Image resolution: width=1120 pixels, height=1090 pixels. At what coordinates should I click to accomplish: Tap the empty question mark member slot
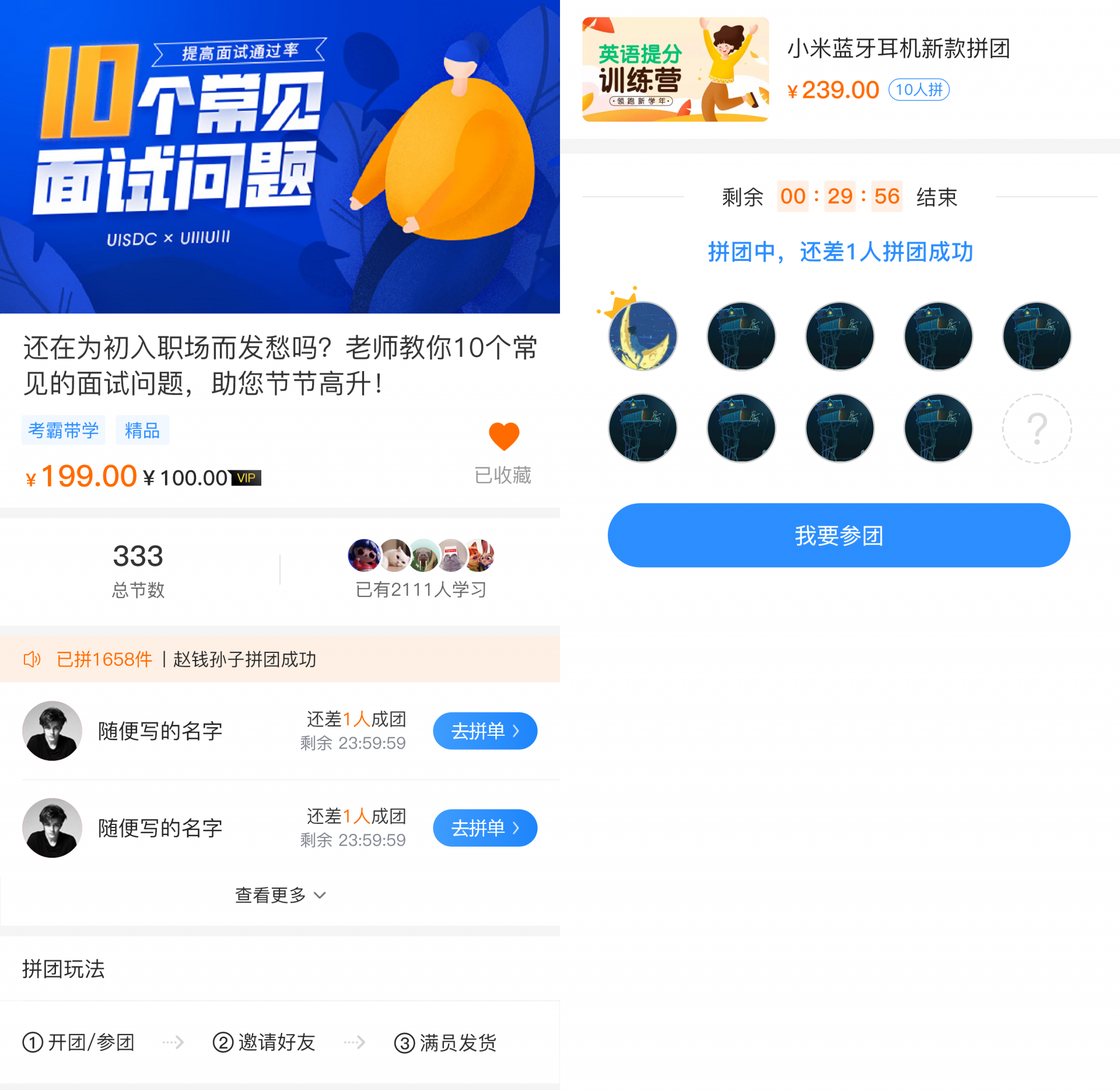1037,428
